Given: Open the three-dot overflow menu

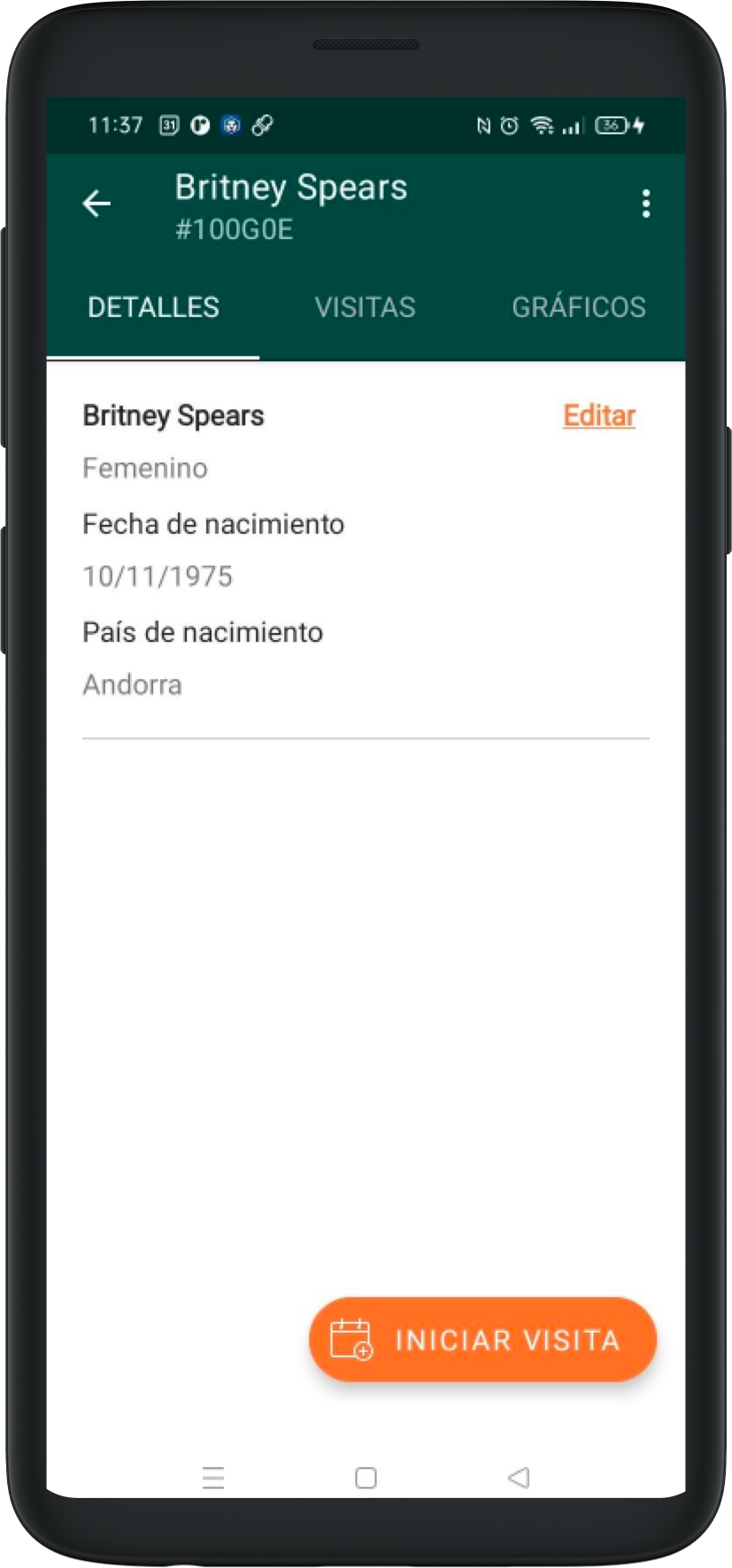Looking at the screenshot, I should click(x=646, y=205).
